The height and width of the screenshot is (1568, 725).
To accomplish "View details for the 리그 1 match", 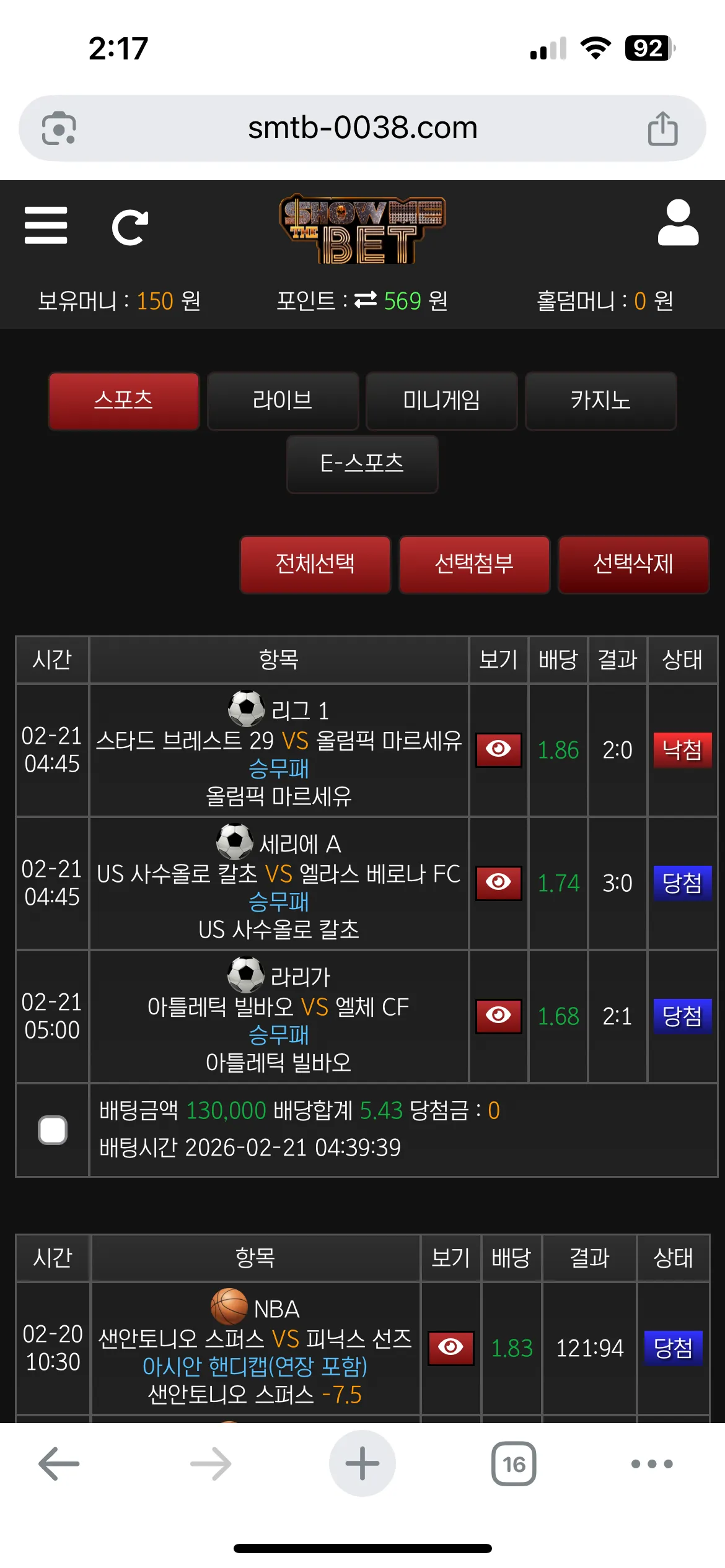I will click(x=499, y=750).
